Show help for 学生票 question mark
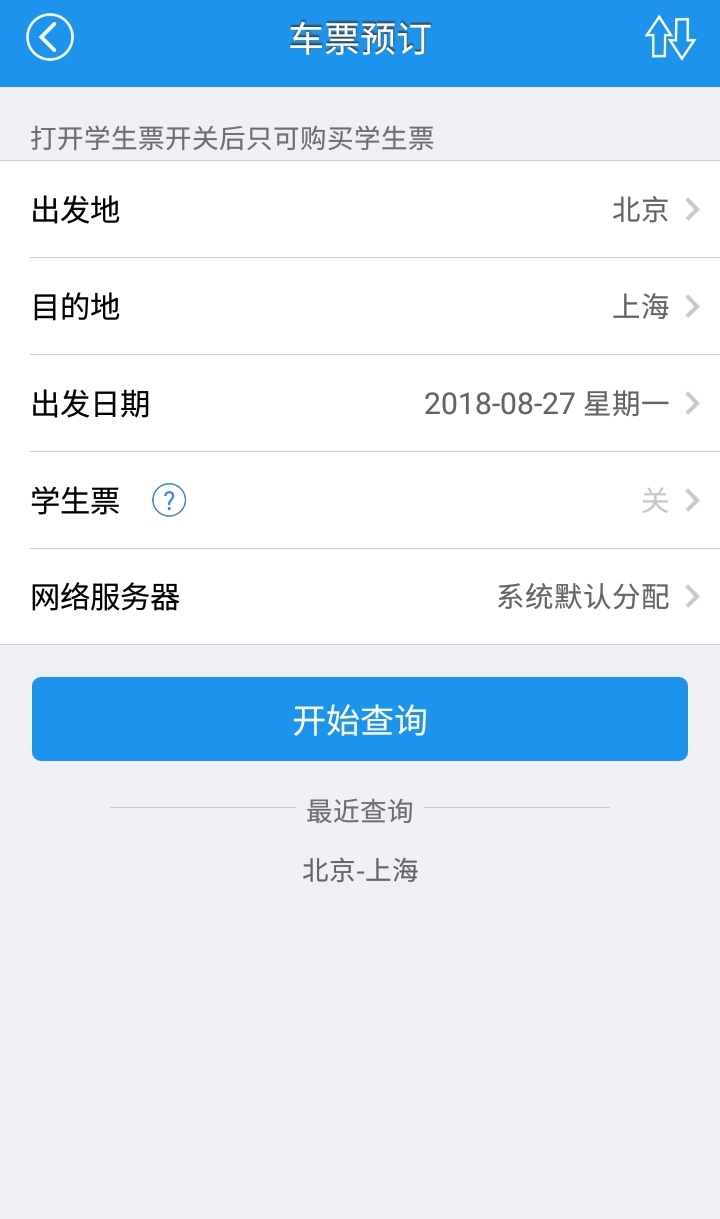Viewport: 720px width, 1219px height. tap(169, 500)
